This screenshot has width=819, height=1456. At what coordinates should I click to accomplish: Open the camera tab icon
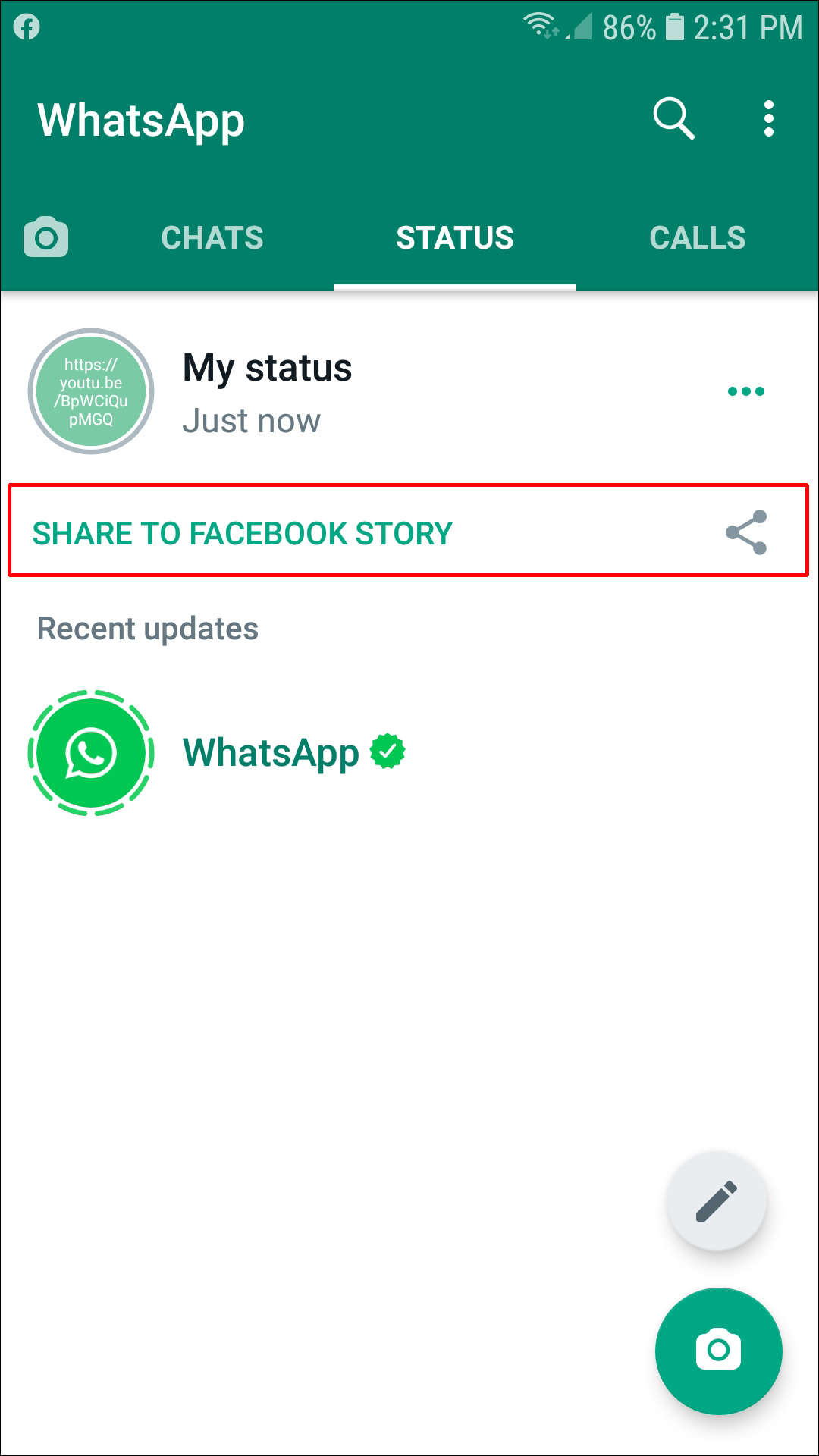(x=46, y=238)
